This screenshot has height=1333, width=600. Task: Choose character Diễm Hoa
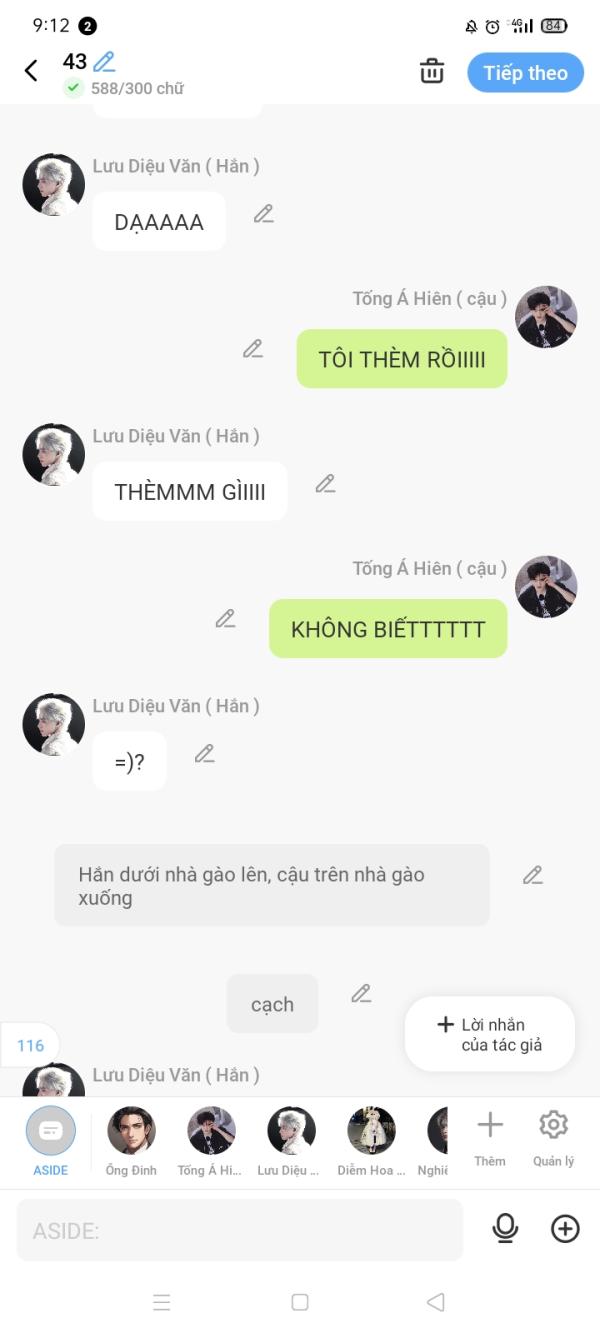(x=371, y=1140)
